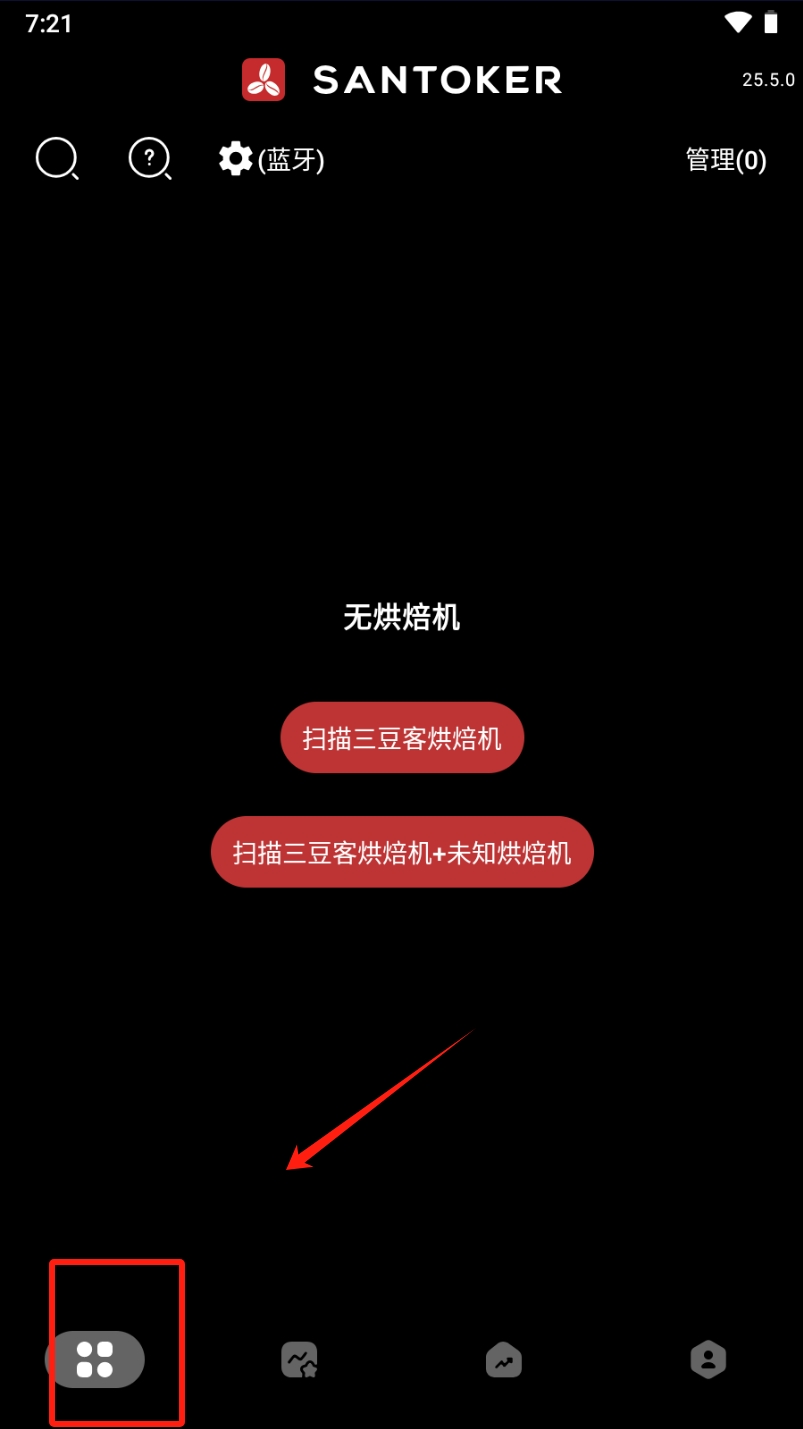This screenshot has height=1429, width=803.
Task: Switch to the four-dot home tab
Action: [96, 1359]
